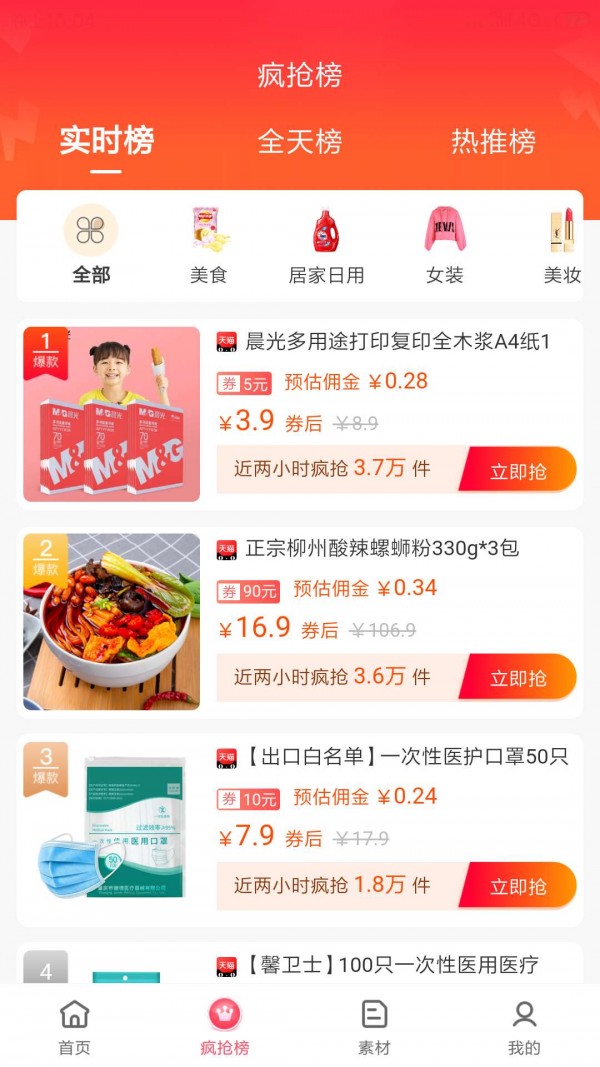Tap 立即抢 for the 医护口罩50只
600x1067 pixels.
coord(518,886)
